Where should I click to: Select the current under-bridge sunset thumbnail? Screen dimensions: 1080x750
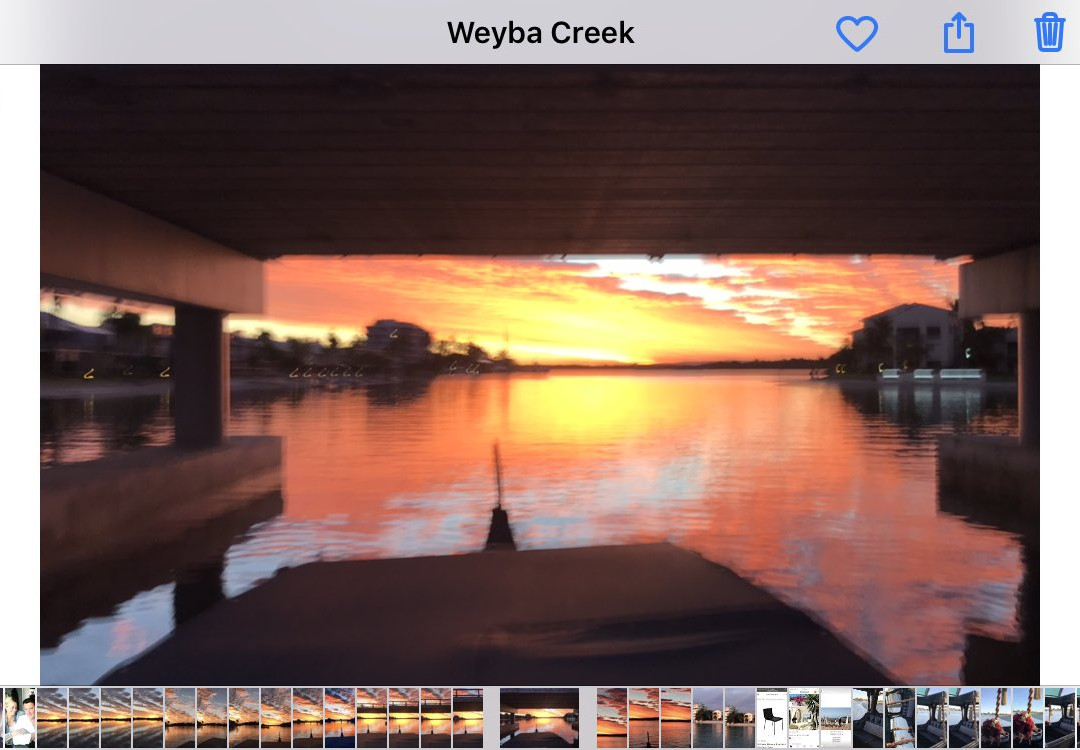539,717
